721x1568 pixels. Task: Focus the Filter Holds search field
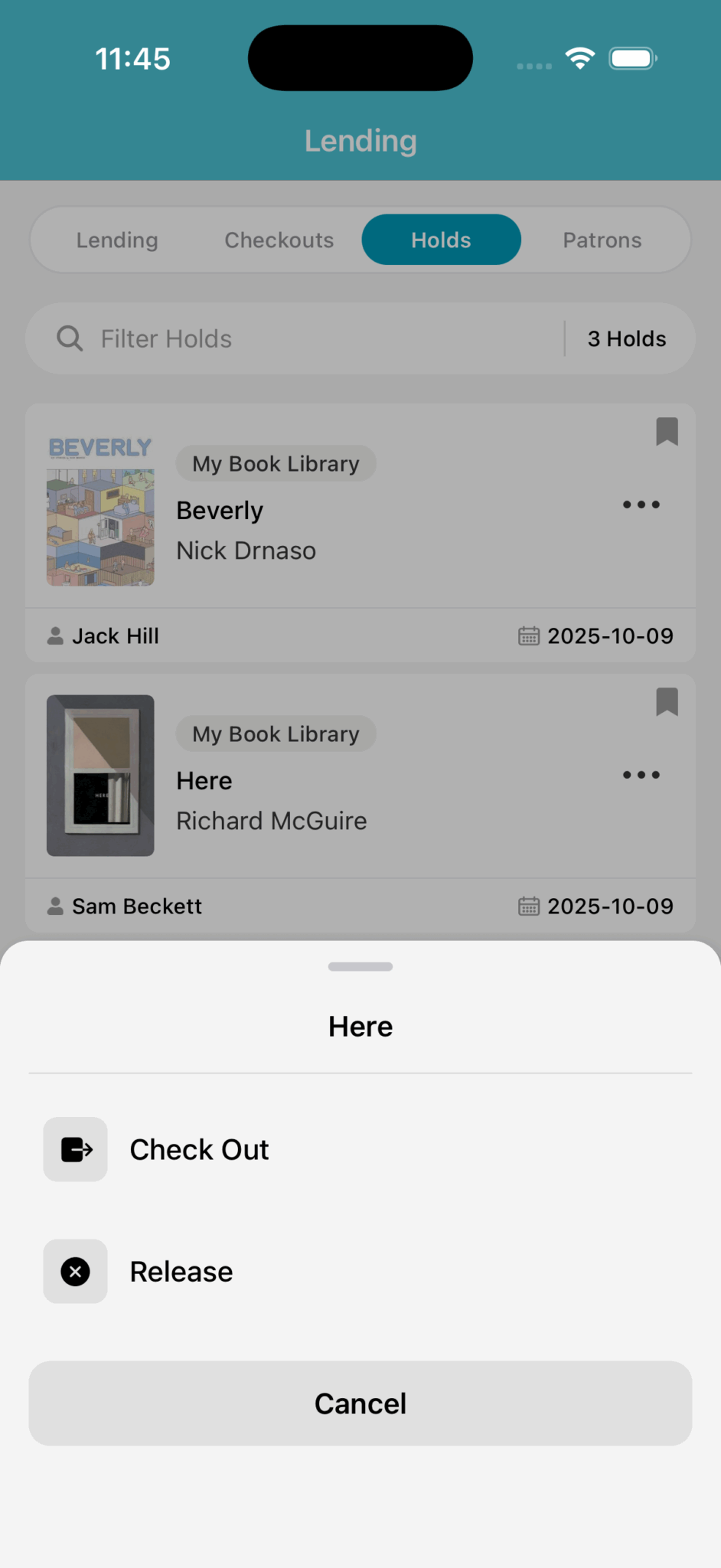coord(306,338)
